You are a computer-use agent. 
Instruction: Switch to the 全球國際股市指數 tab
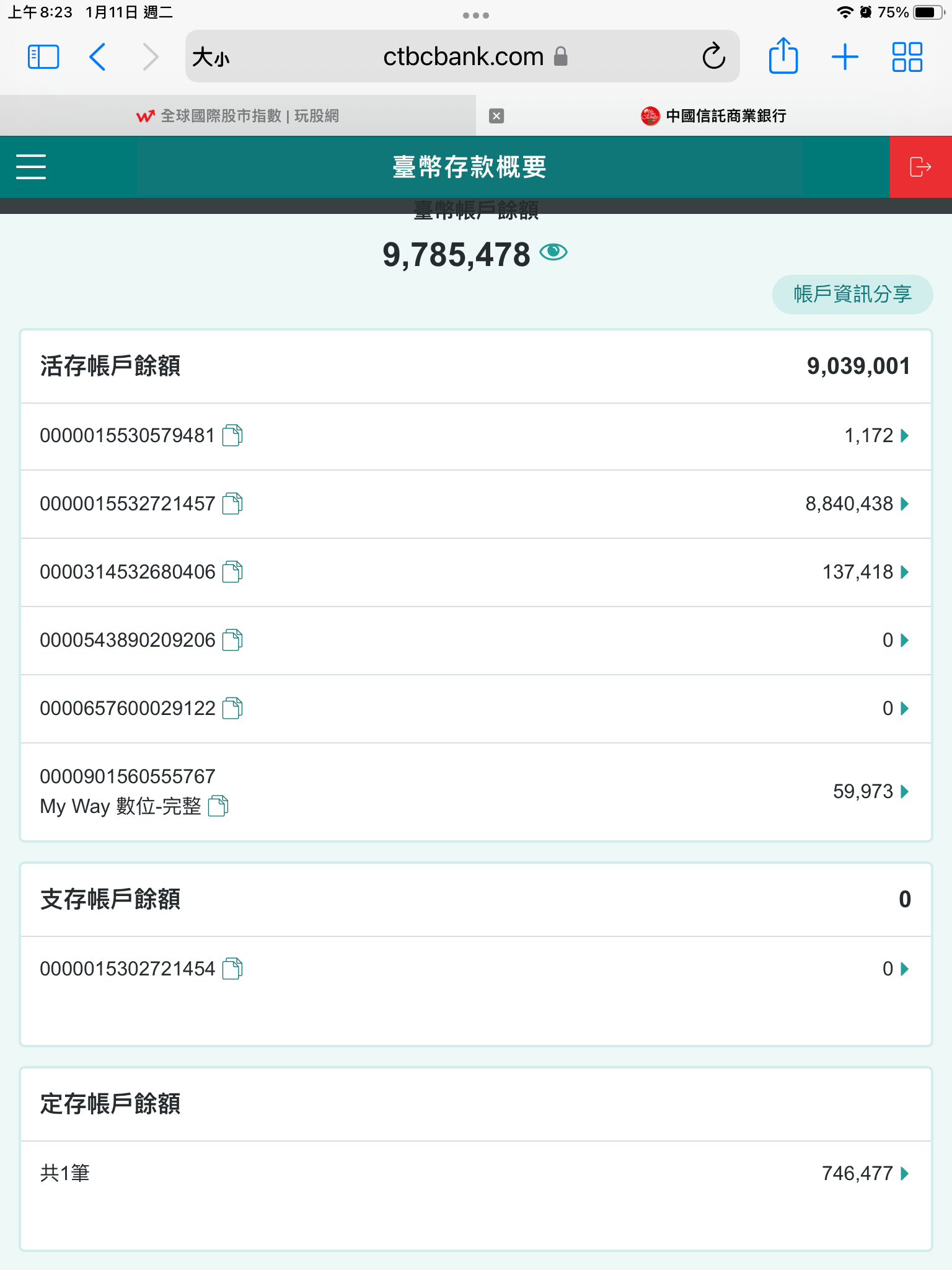pos(238,116)
